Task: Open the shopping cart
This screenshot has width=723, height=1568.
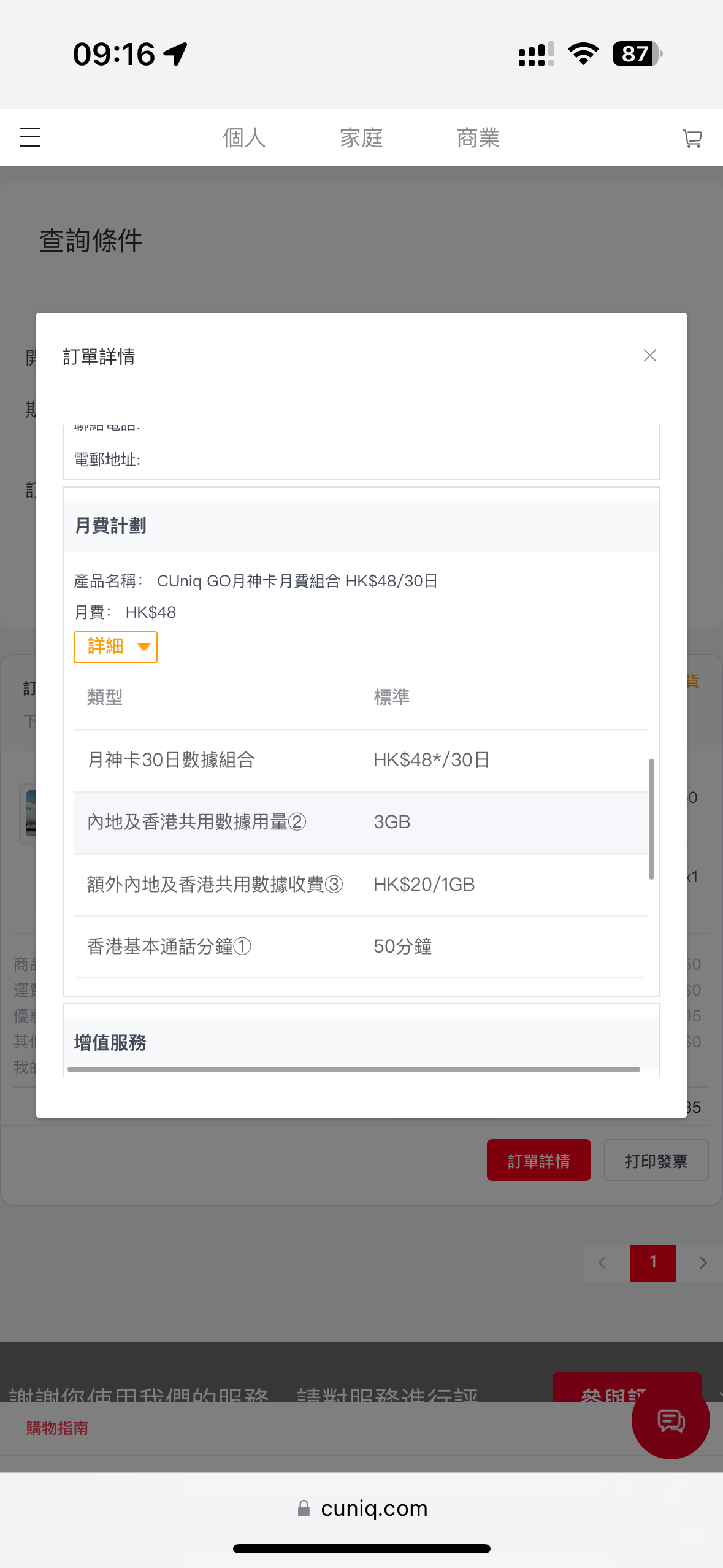Action: point(692,138)
